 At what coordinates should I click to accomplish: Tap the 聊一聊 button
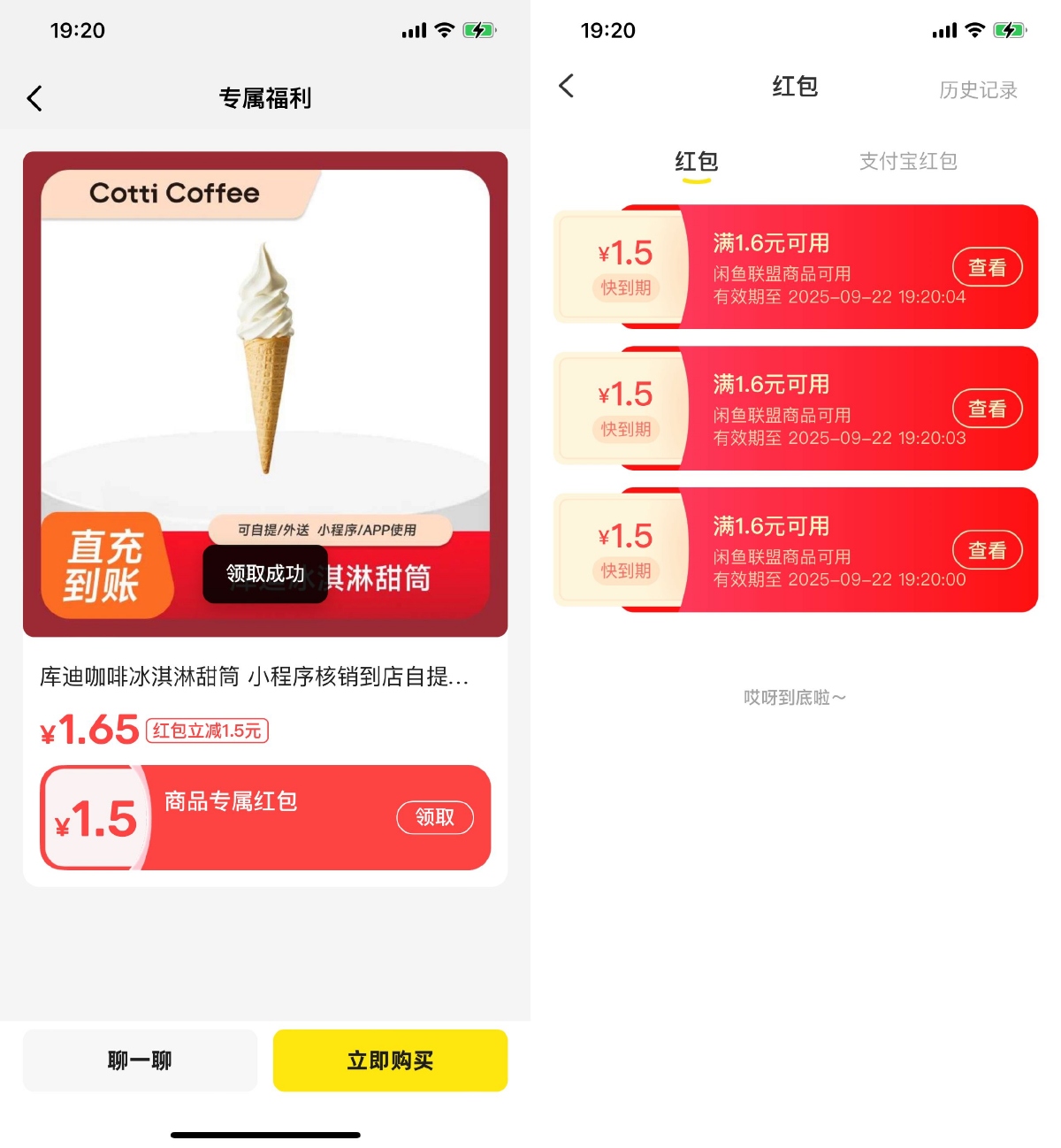(x=139, y=1060)
